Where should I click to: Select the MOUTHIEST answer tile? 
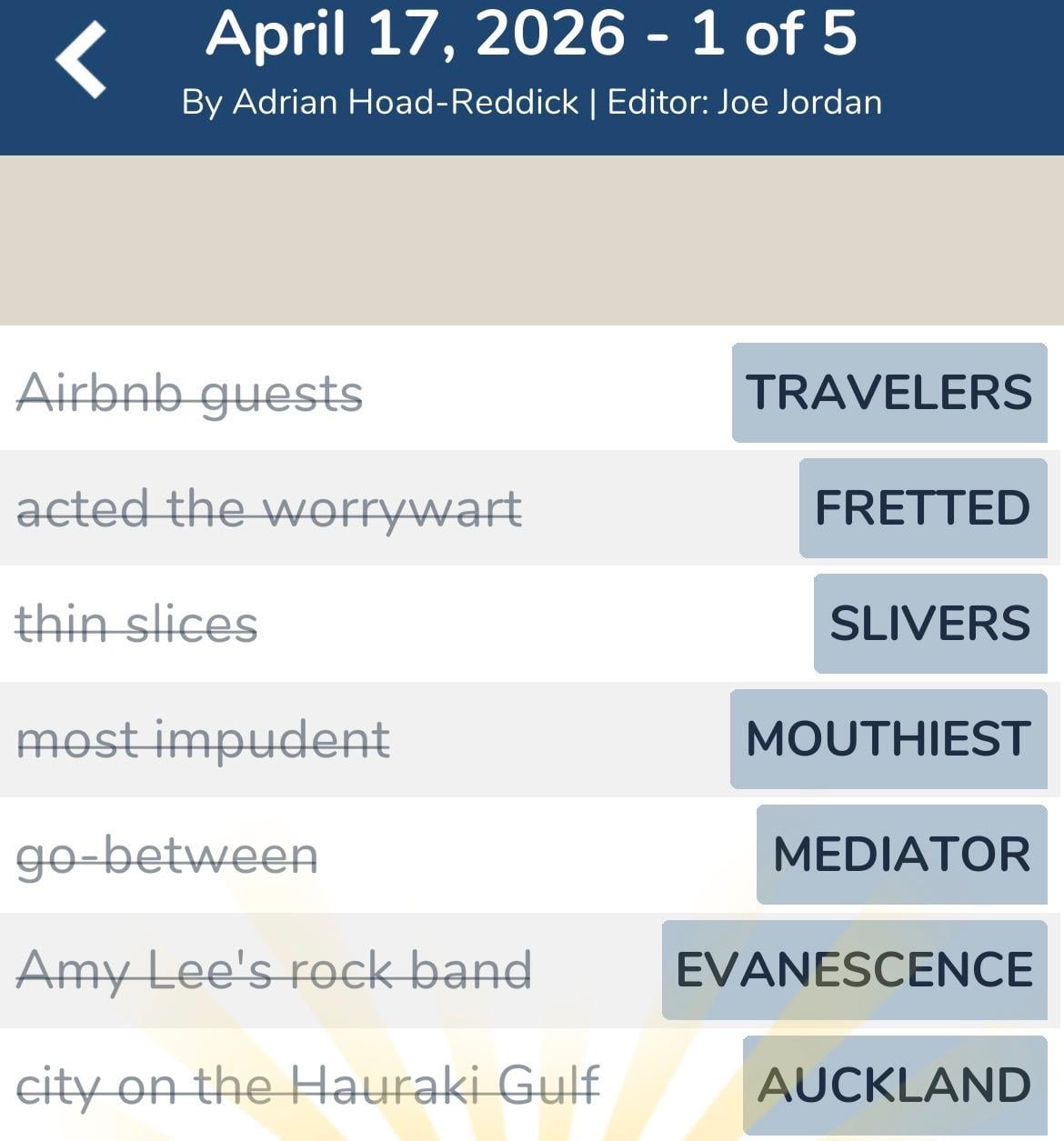point(887,739)
